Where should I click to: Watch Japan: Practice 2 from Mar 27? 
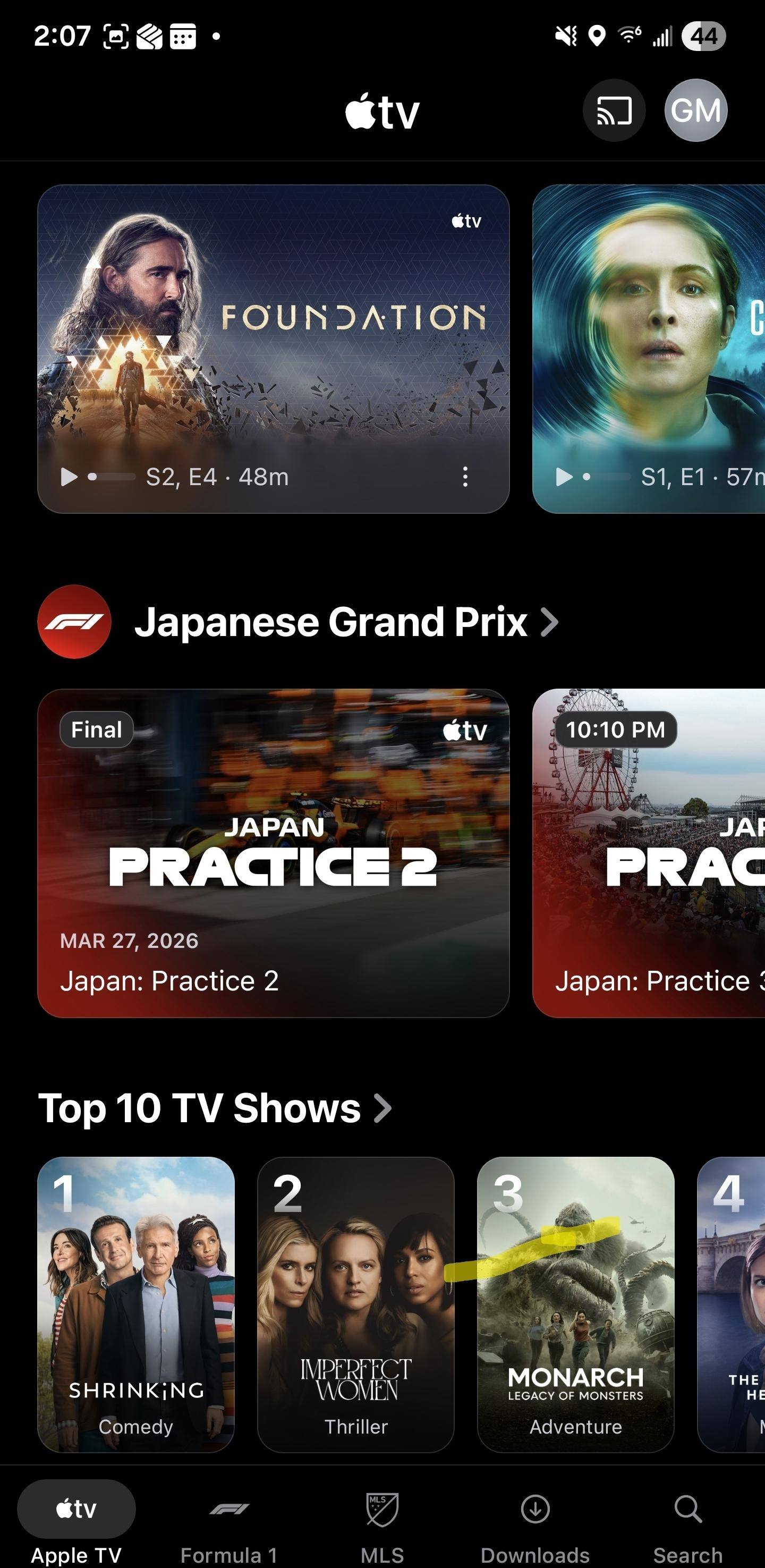(x=273, y=853)
